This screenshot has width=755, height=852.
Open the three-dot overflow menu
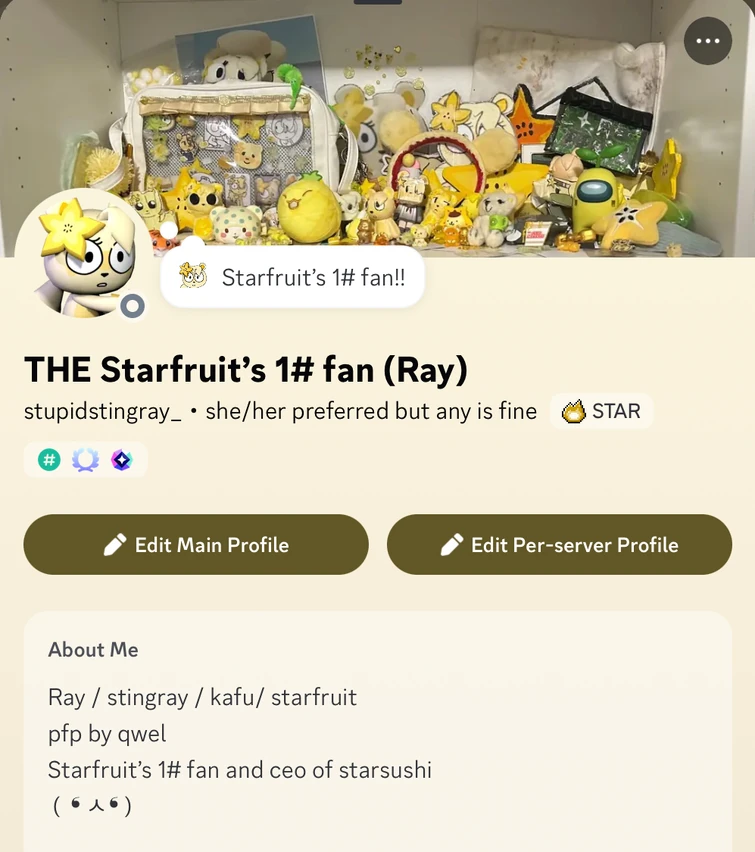(x=708, y=40)
